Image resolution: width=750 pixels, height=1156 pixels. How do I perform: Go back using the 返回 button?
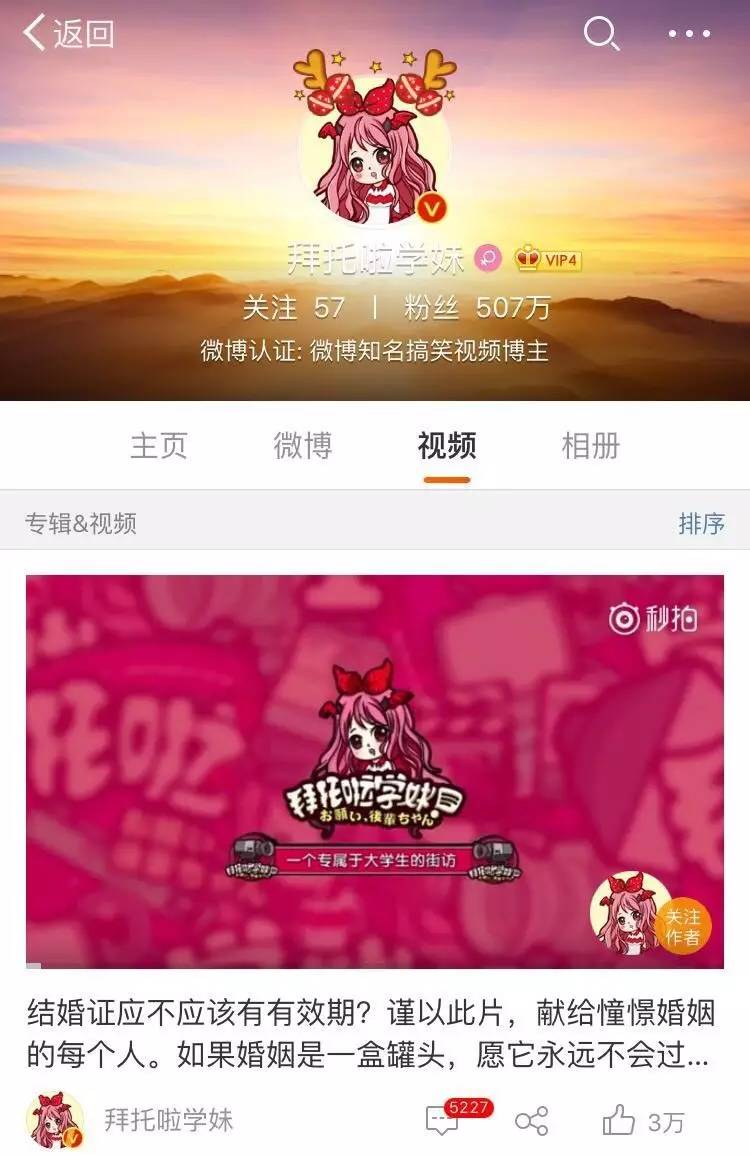[68, 34]
